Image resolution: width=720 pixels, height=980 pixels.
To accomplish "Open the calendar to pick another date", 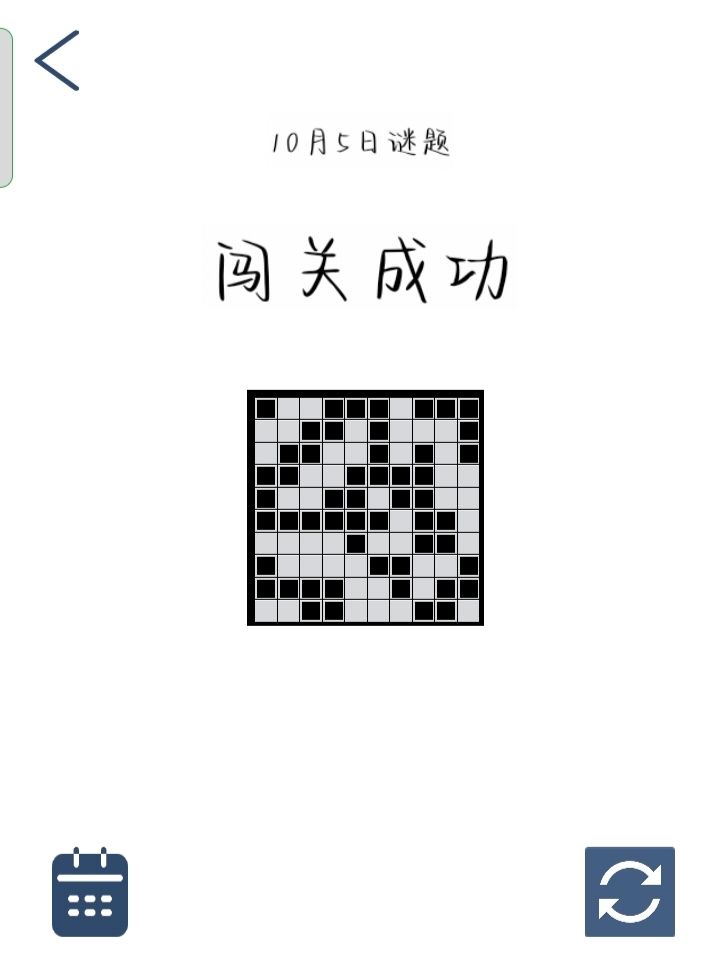I will coord(90,893).
